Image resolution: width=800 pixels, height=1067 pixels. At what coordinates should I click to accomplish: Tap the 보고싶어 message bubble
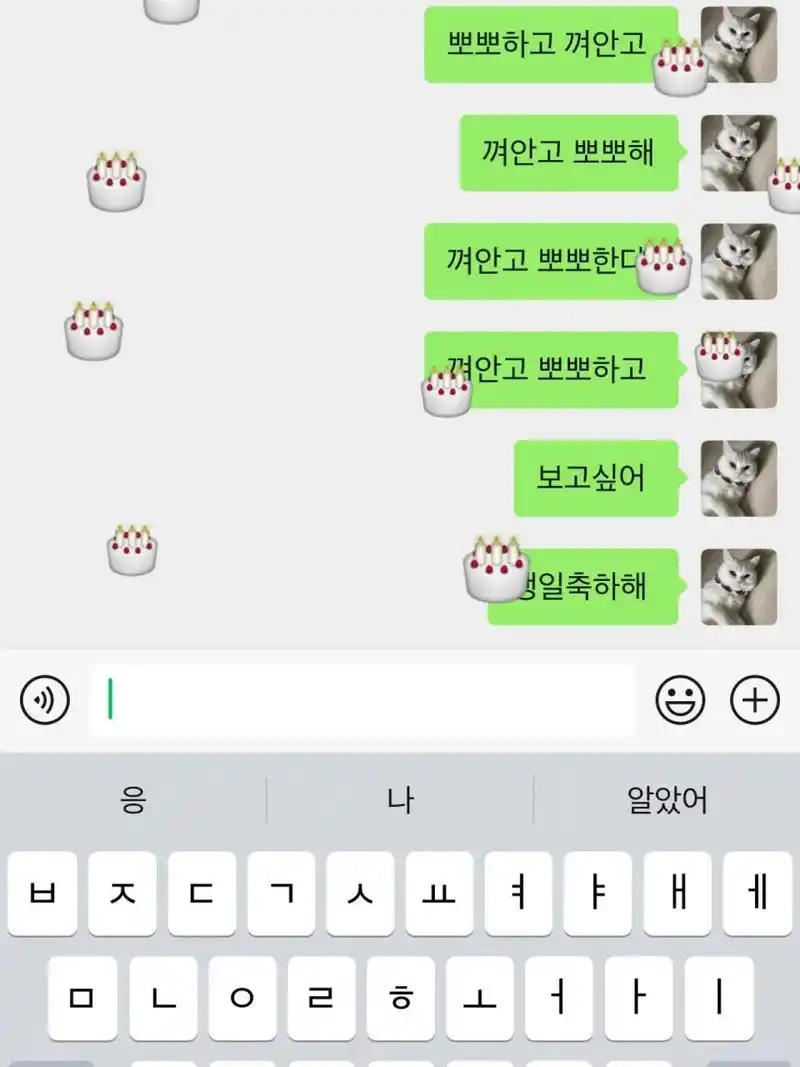pyautogui.click(x=594, y=478)
